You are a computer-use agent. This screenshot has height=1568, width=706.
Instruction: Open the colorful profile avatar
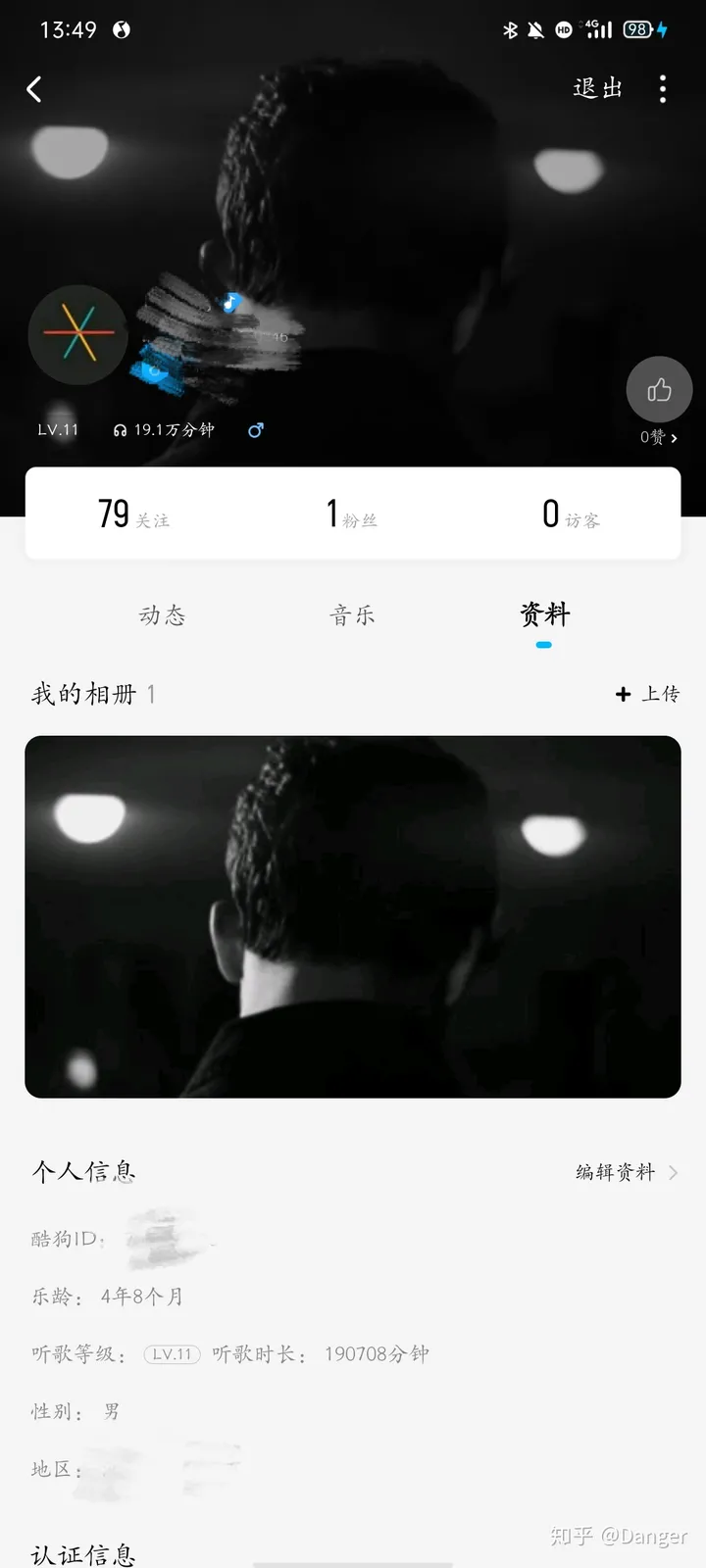pyautogui.click(x=77, y=334)
